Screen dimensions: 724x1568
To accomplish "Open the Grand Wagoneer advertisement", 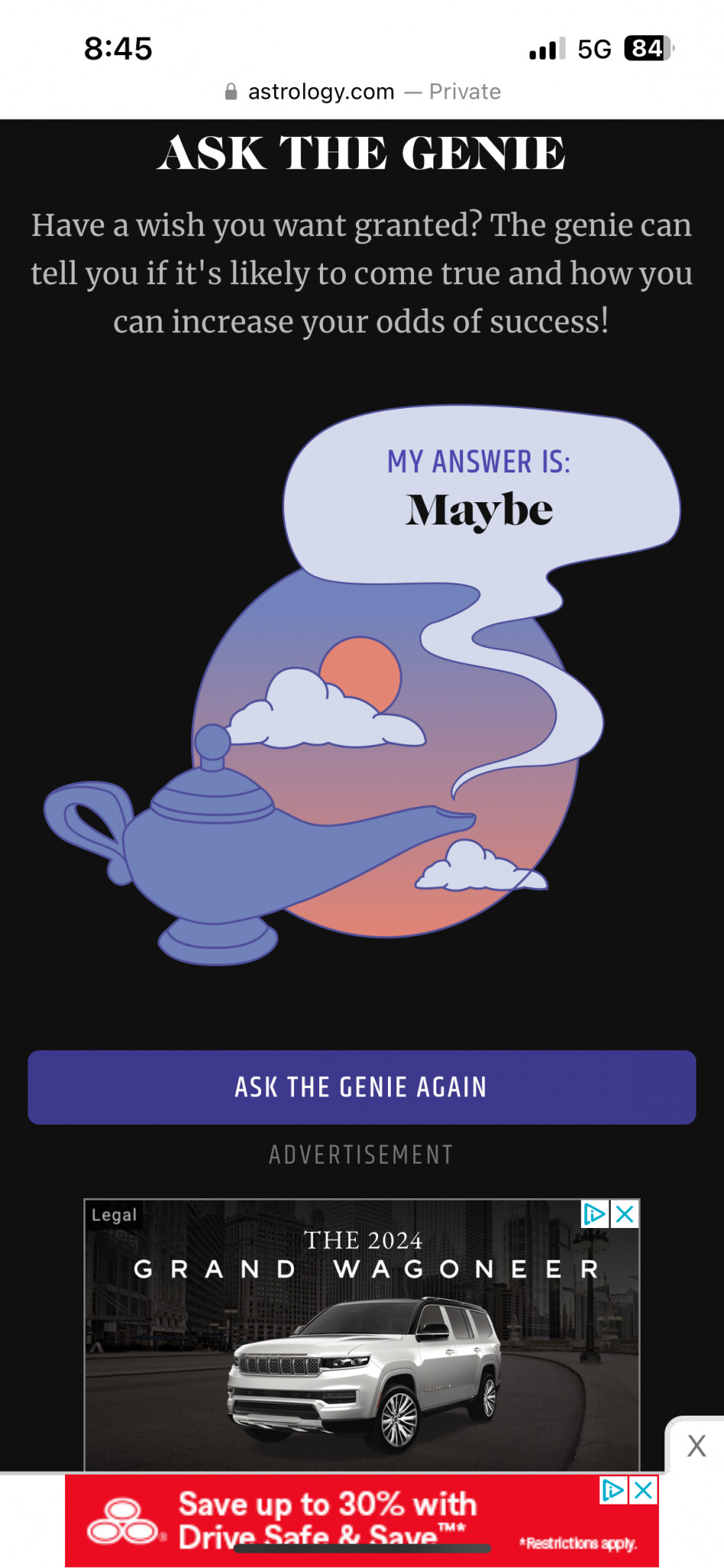I will [x=362, y=1334].
